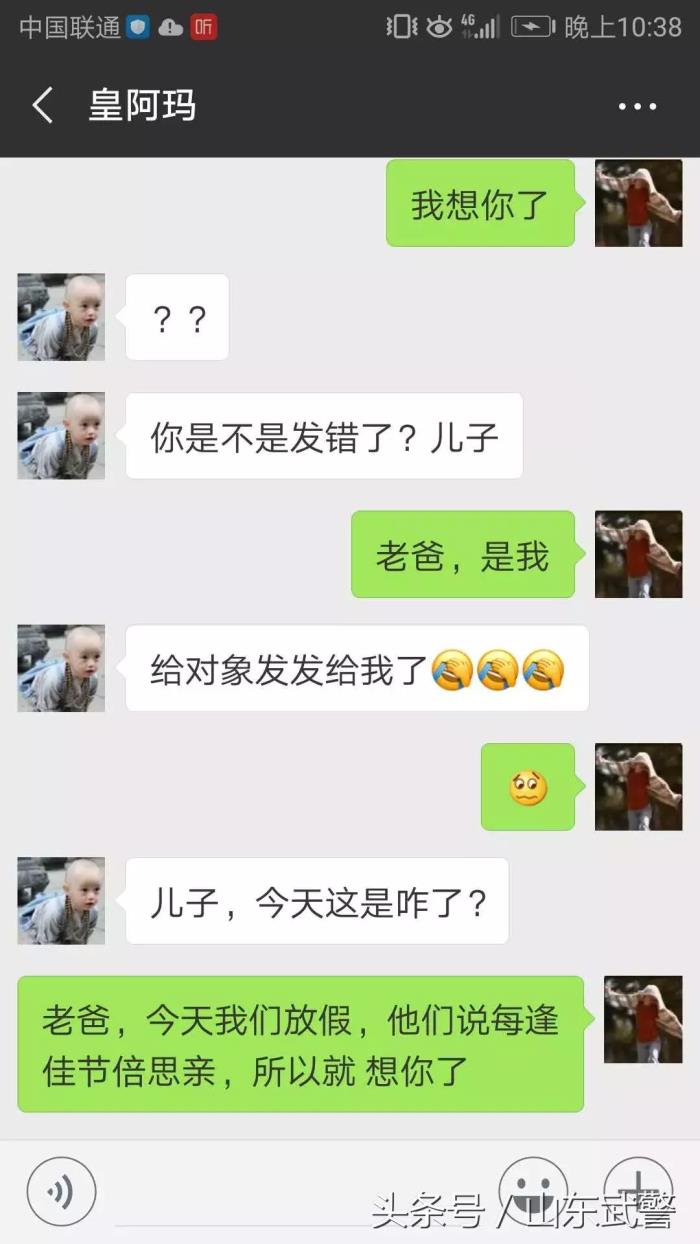Screen dimensions: 700x1244
Task: Open dad's avatar beside the ？？ message
Action: (61, 317)
